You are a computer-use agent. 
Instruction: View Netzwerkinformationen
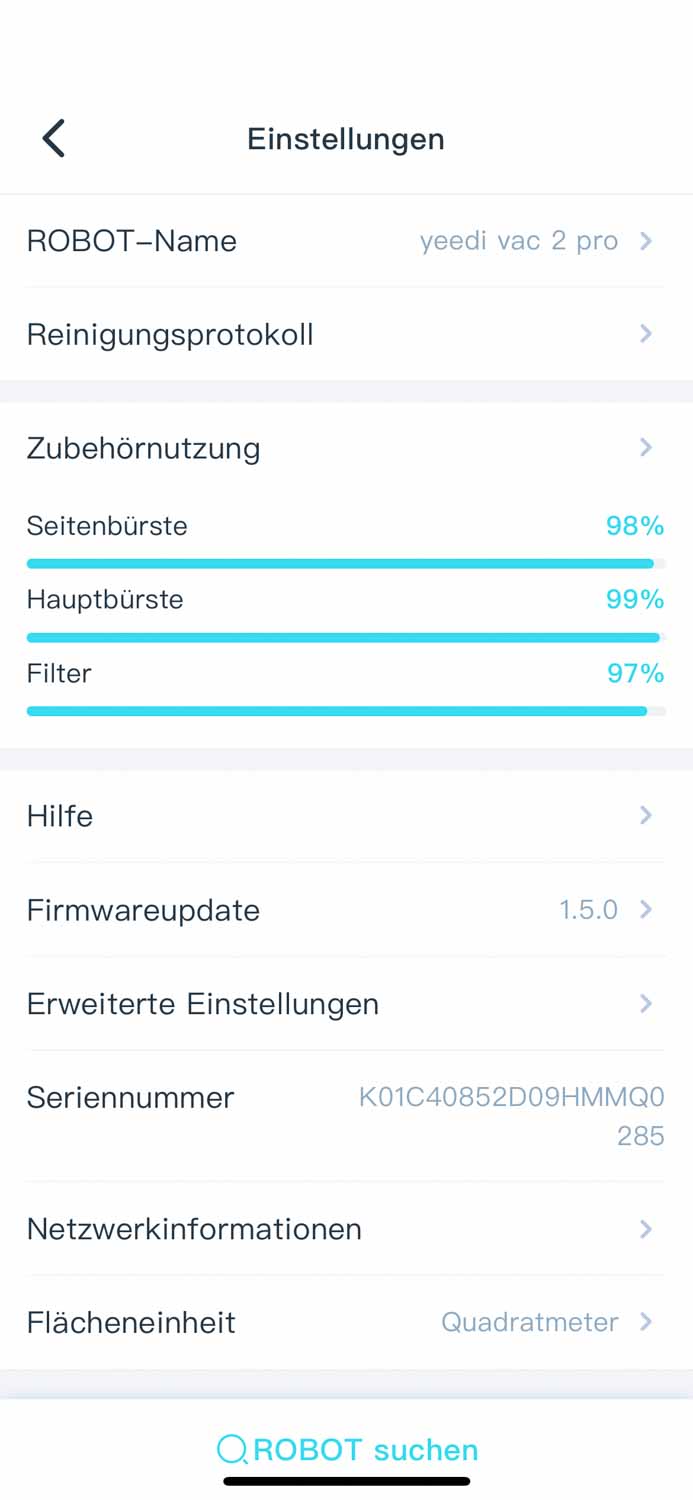click(346, 1228)
